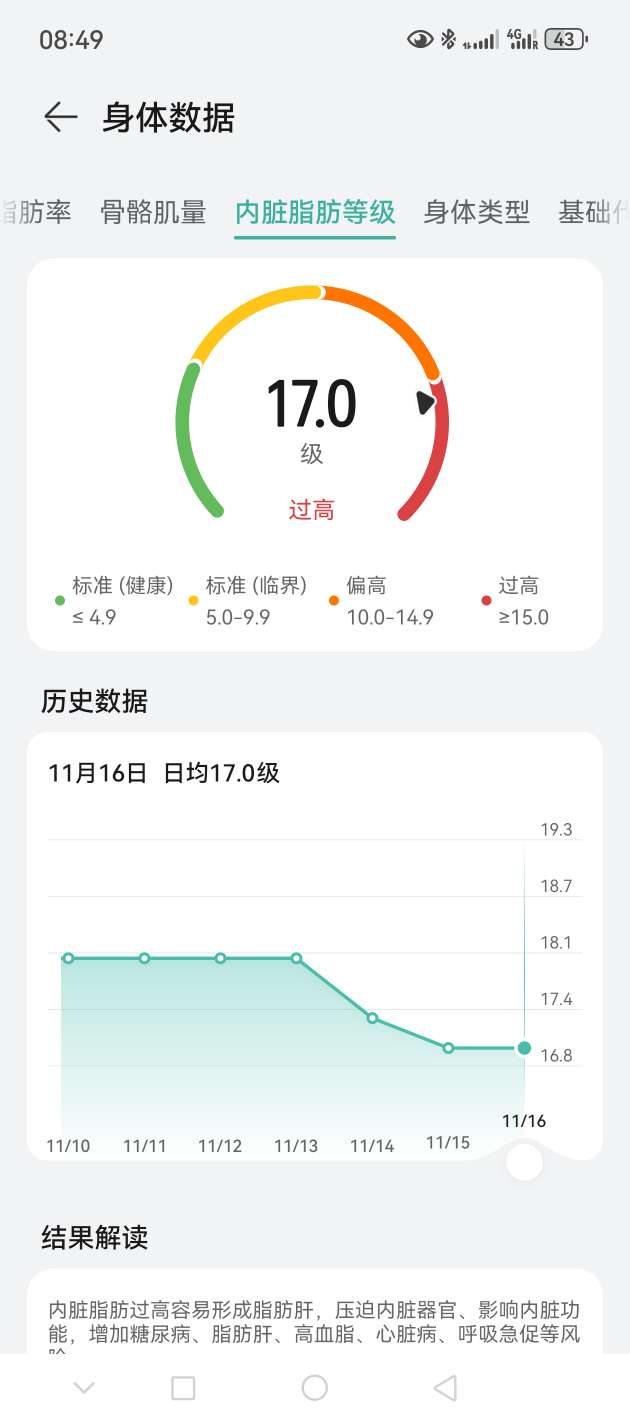Switch to the 基础代谢 tab

pyautogui.click(x=594, y=212)
